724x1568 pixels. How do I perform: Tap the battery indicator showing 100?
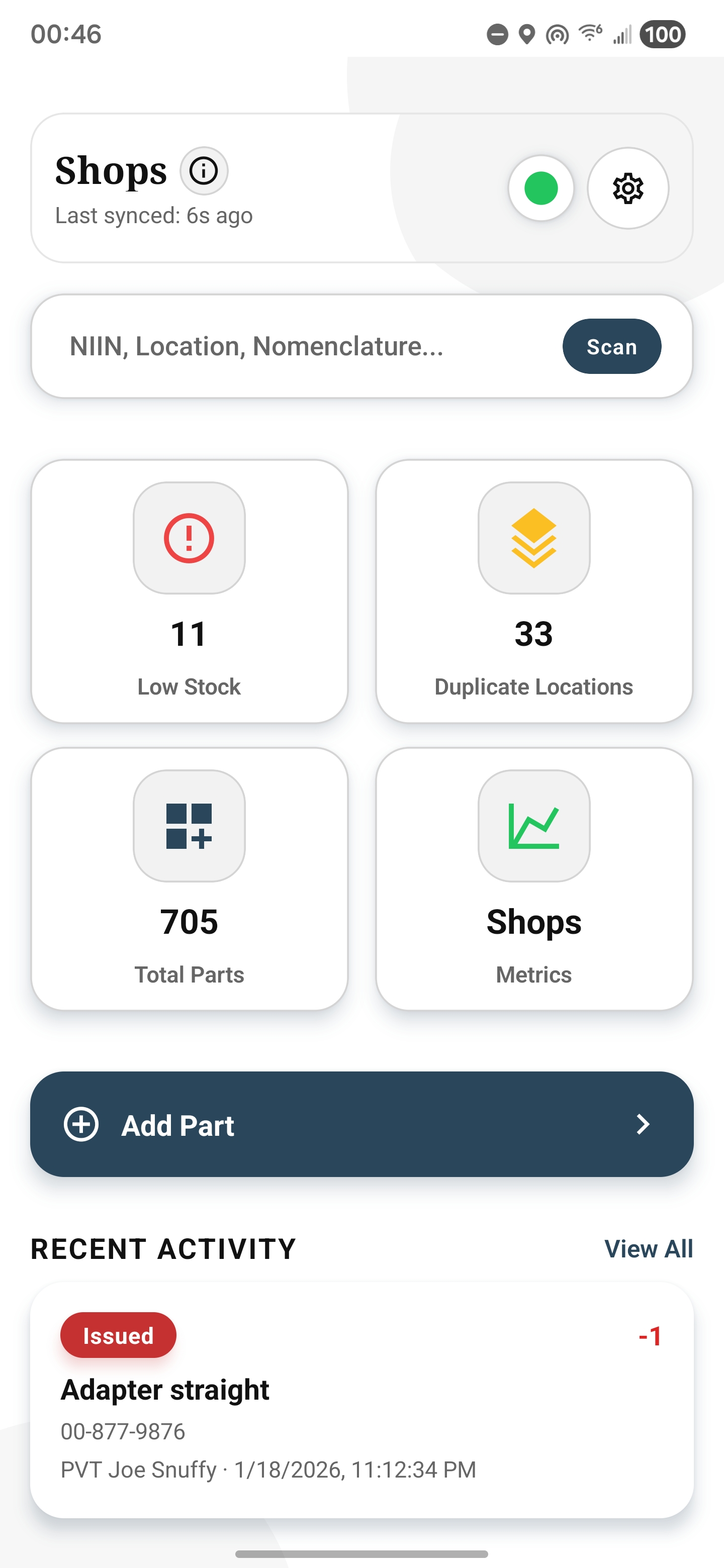point(664,35)
